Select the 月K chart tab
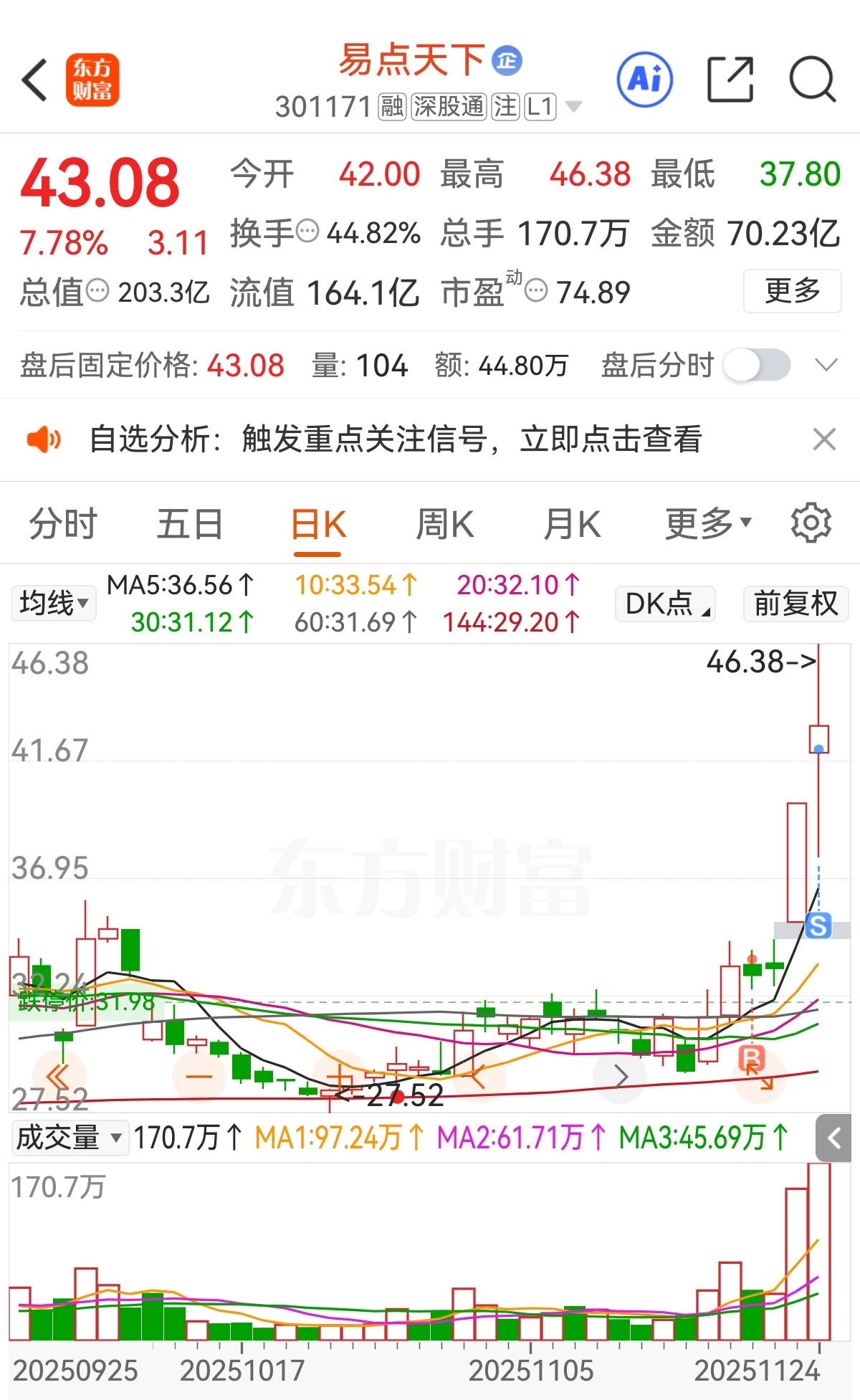Viewport: 860px width, 1400px height. [x=572, y=524]
